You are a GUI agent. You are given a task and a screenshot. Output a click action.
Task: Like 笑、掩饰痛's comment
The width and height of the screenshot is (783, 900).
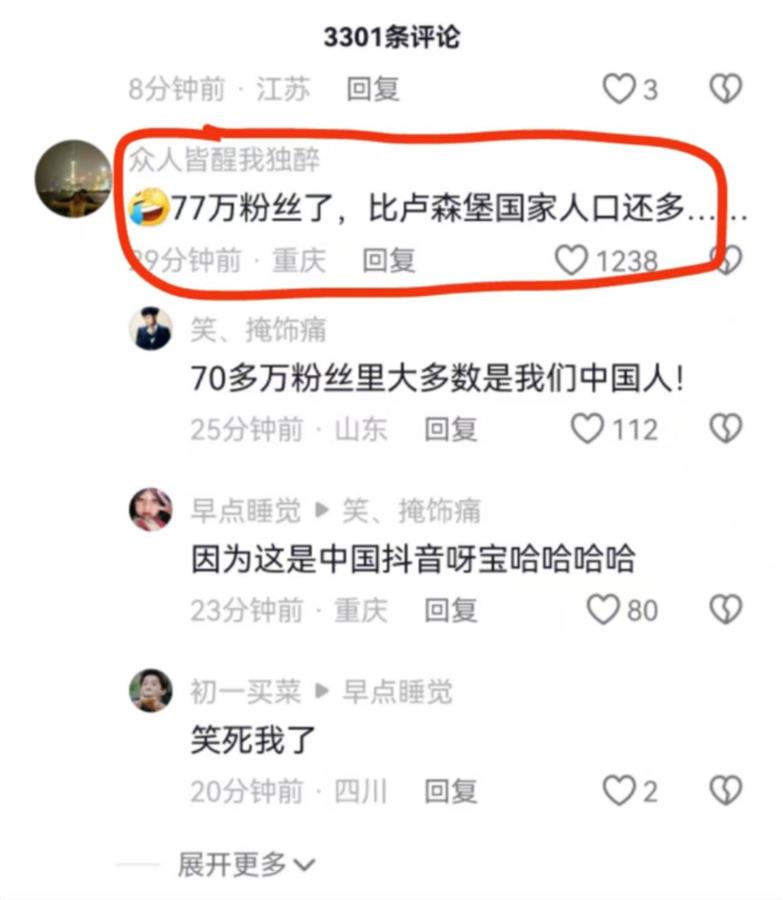(x=587, y=429)
